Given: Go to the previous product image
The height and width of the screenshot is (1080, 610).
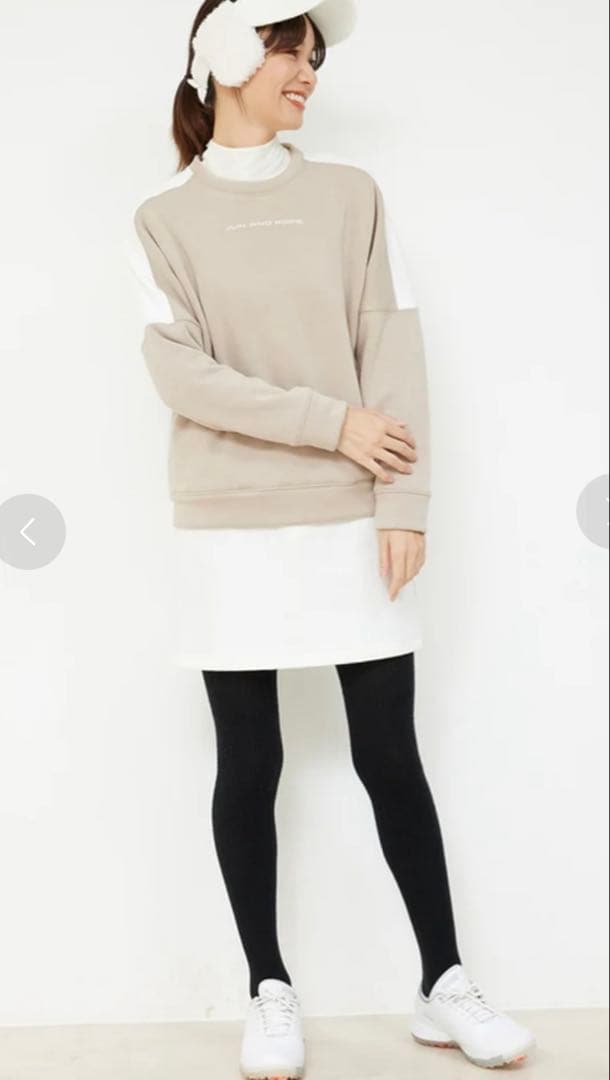Looking at the screenshot, I should coord(29,532).
